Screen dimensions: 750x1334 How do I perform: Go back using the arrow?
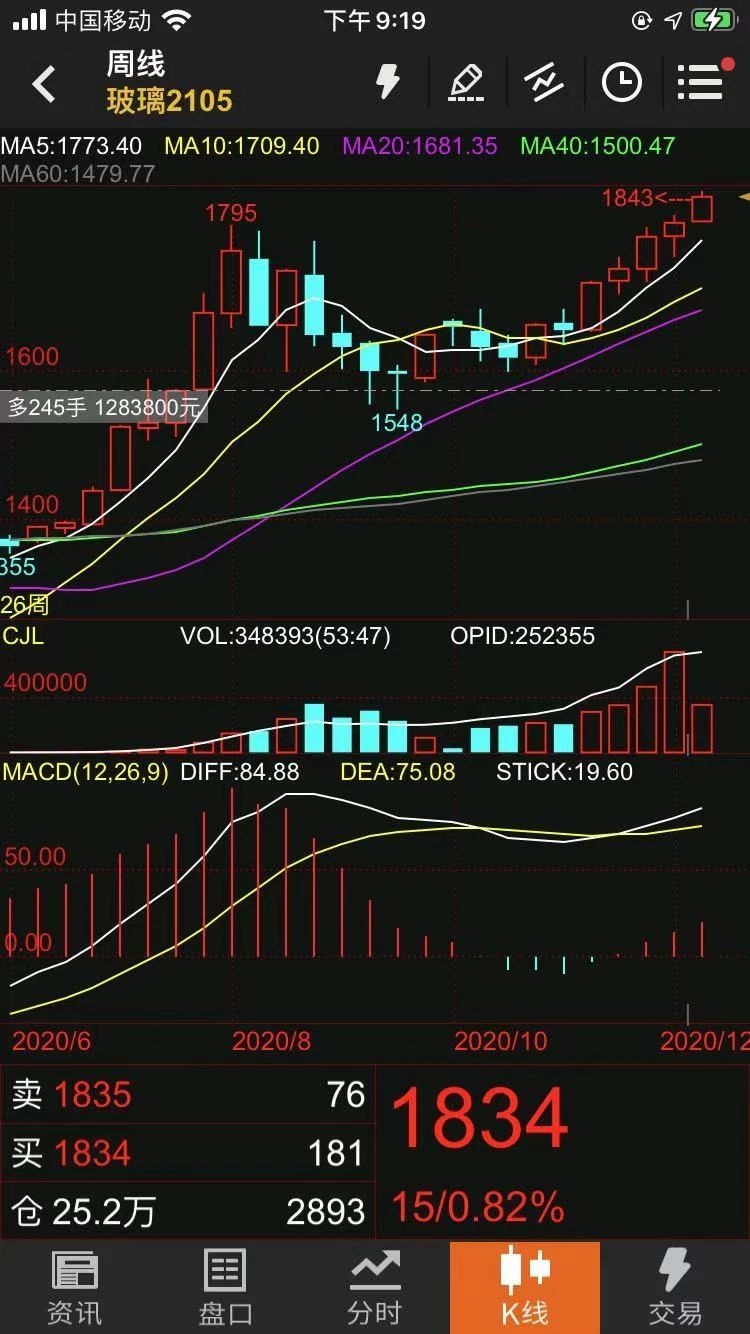pos(44,84)
